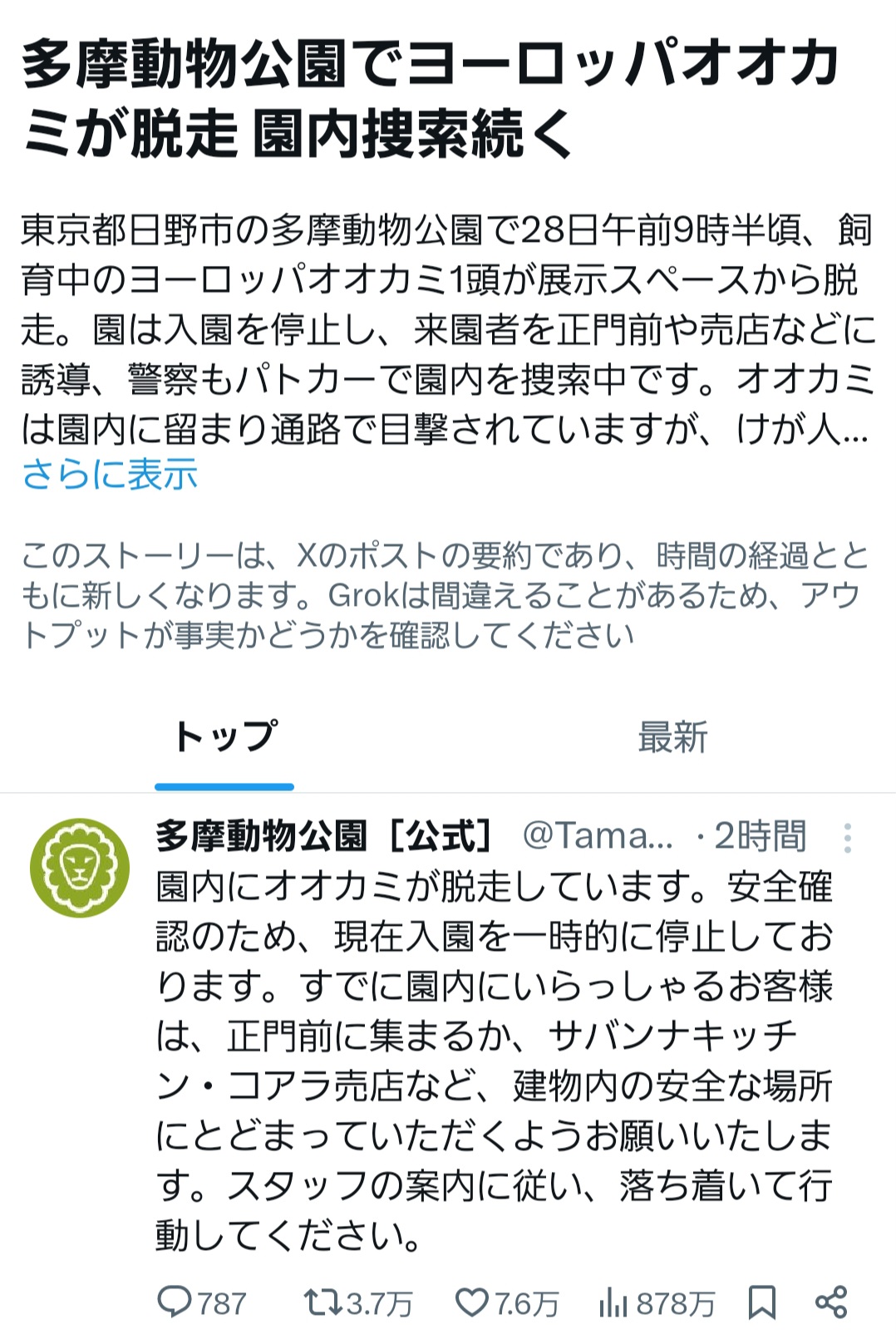The width and height of the screenshot is (896, 1344).
Task: Share the 多摩動物公園 post
Action: [x=830, y=1302]
